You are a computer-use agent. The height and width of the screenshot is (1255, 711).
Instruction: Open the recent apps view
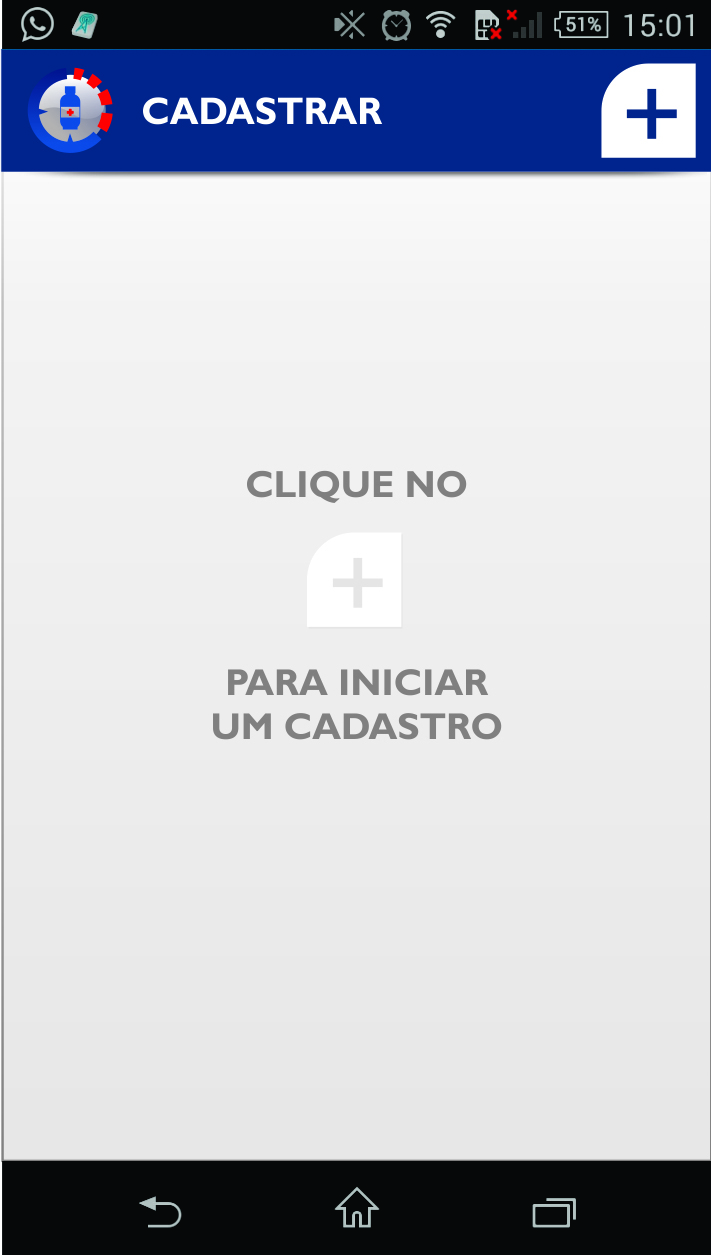click(x=554, y=1212)
